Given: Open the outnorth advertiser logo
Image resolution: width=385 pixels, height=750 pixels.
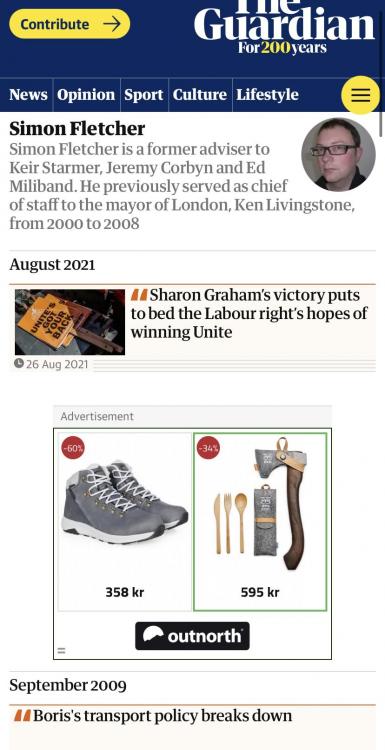Looking at the screenshot, I should point(192,636).
